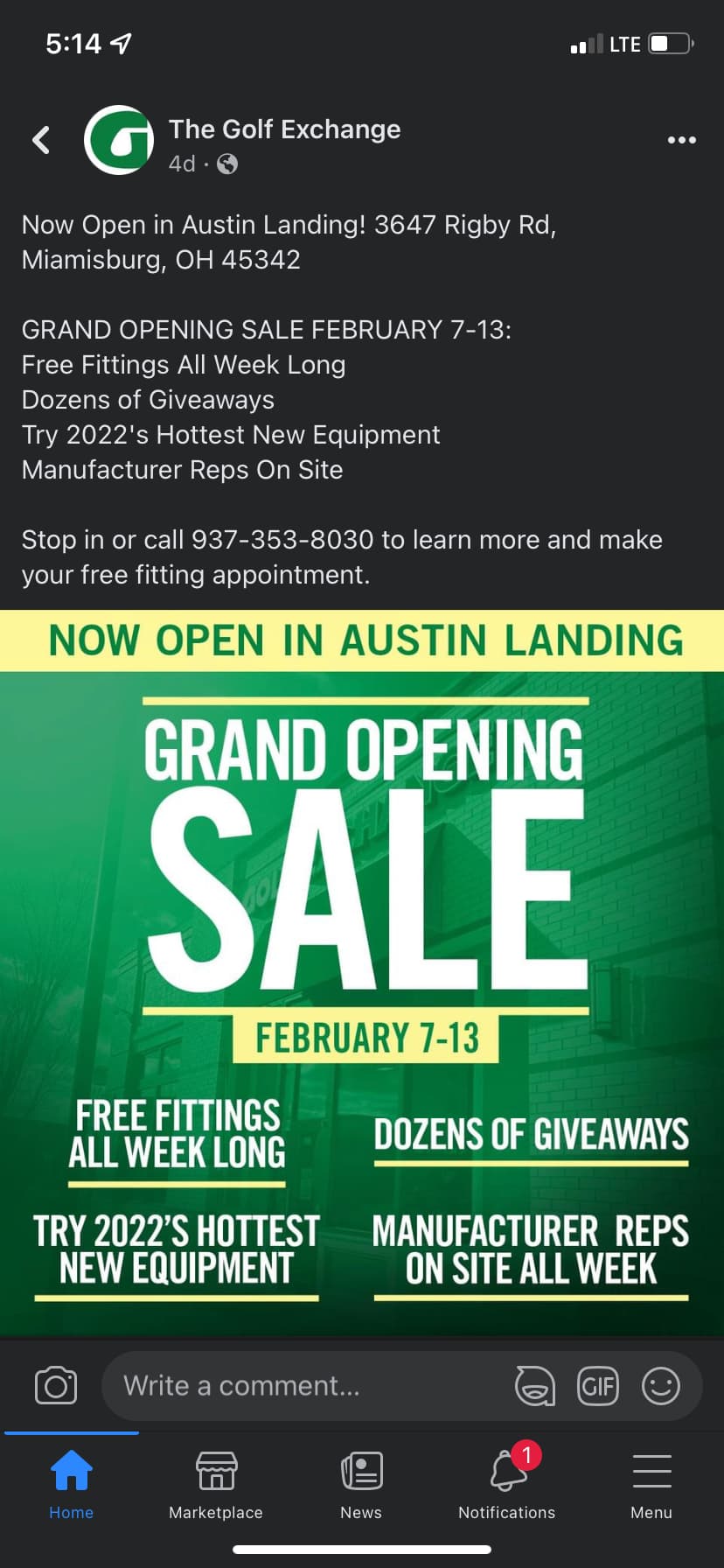Go back using the back arrow

[41, 140]
